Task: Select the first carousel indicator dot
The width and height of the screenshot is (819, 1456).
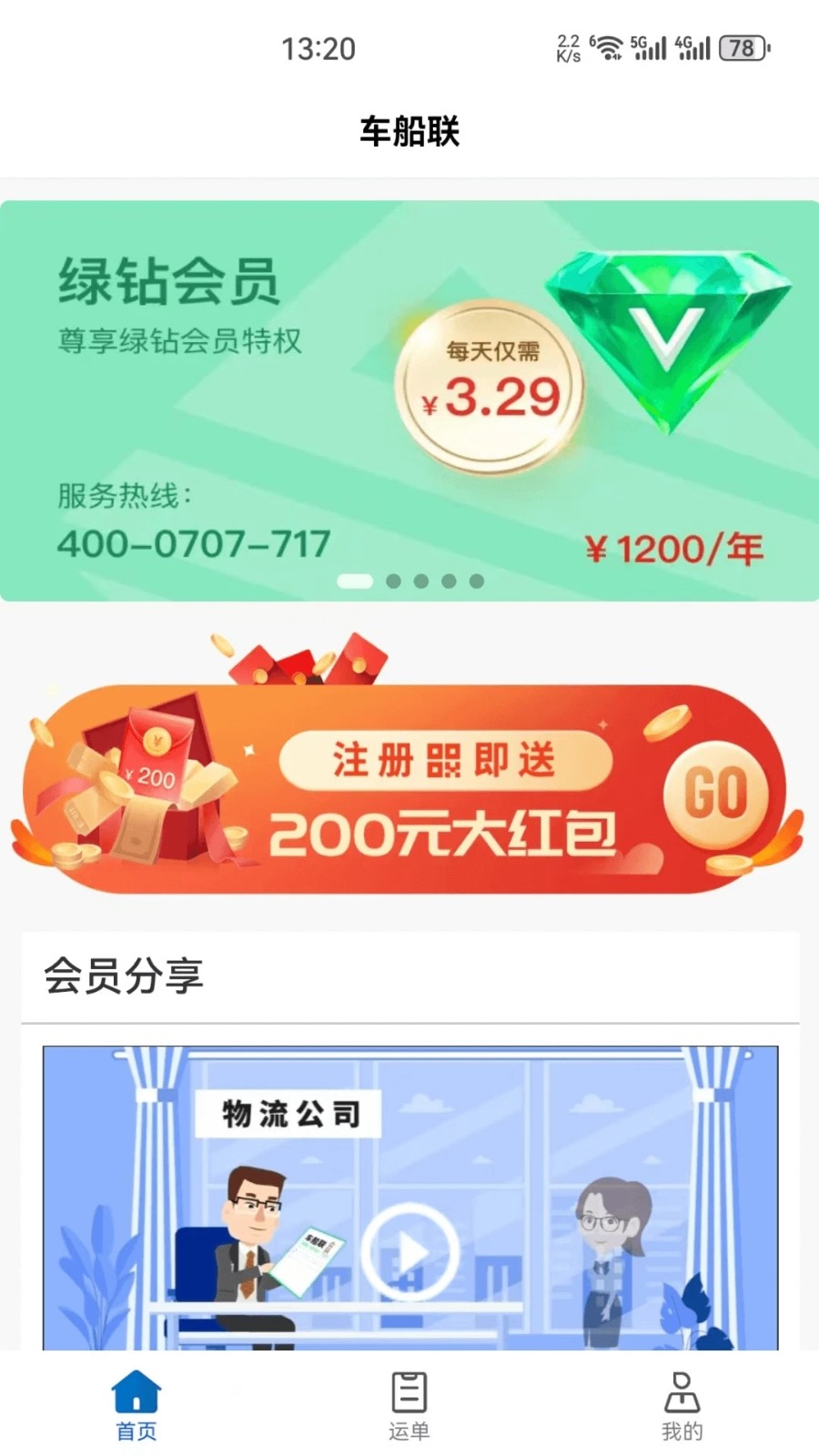Action: coord(354,580)
